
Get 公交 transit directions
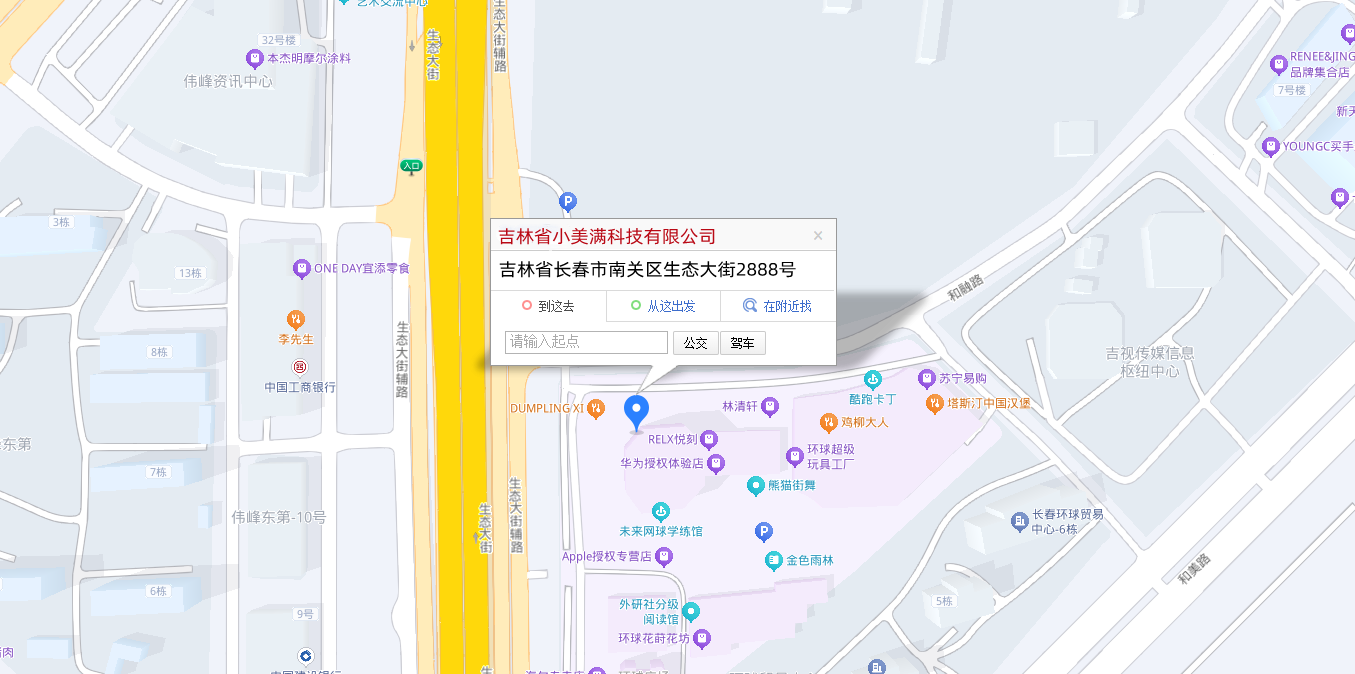(695, 343)
